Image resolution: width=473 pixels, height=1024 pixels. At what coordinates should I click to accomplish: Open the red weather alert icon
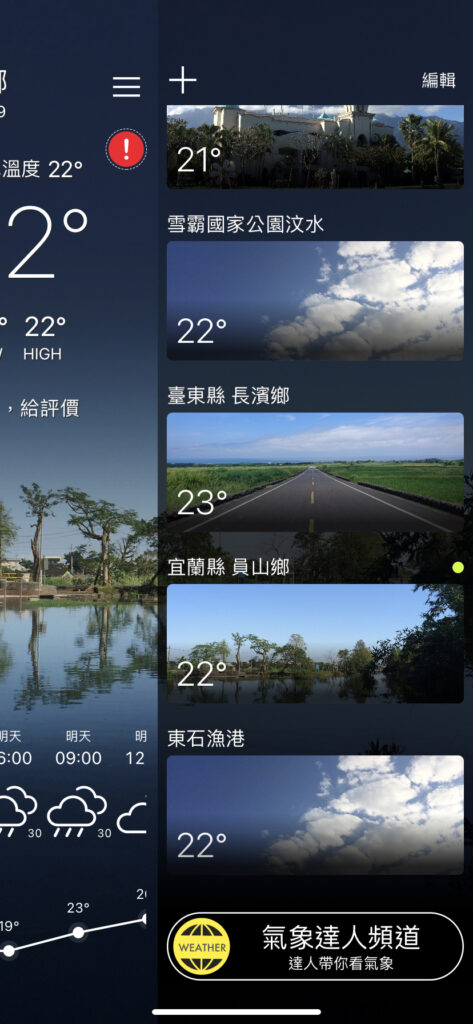pos(126,150)
